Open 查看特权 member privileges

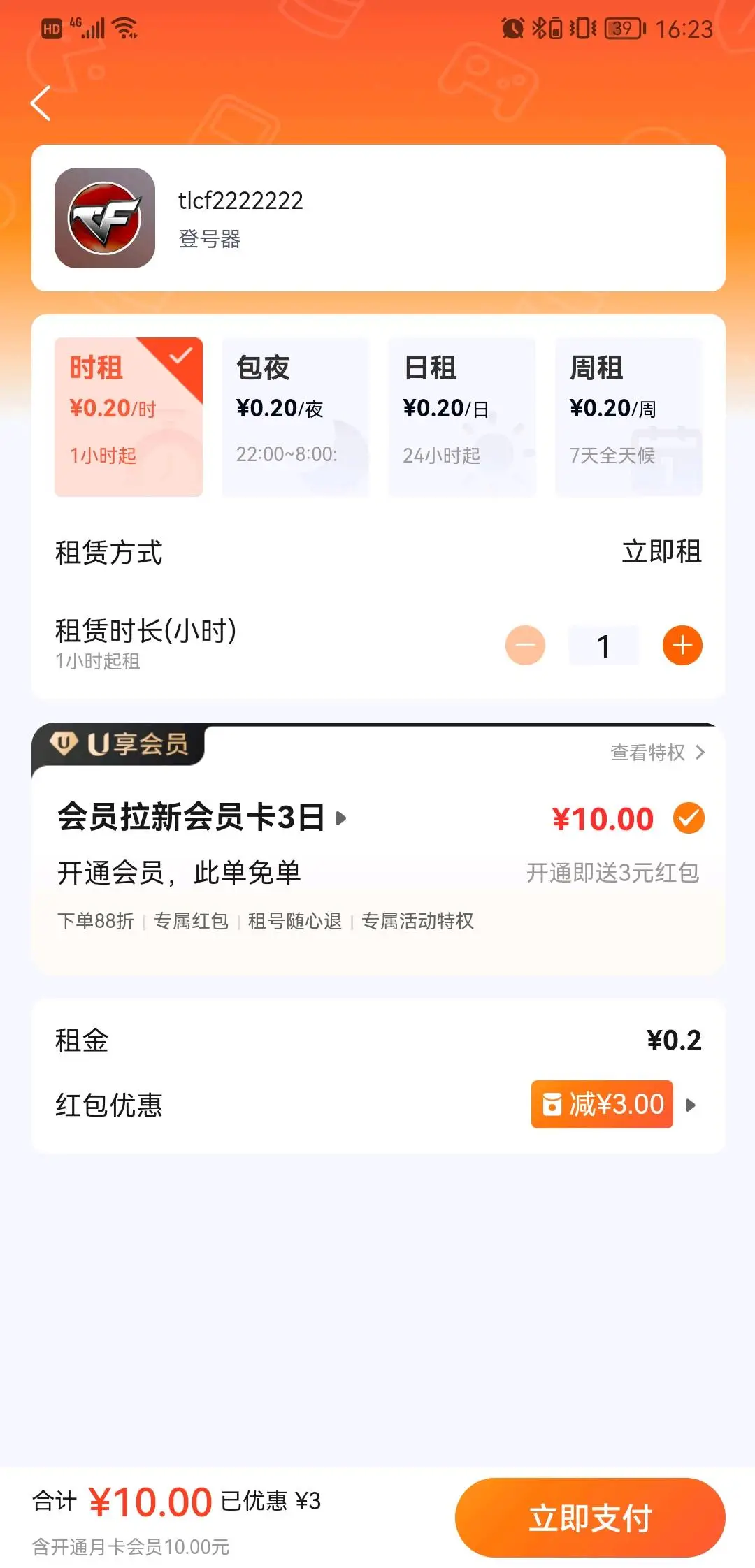click(657, 753)
